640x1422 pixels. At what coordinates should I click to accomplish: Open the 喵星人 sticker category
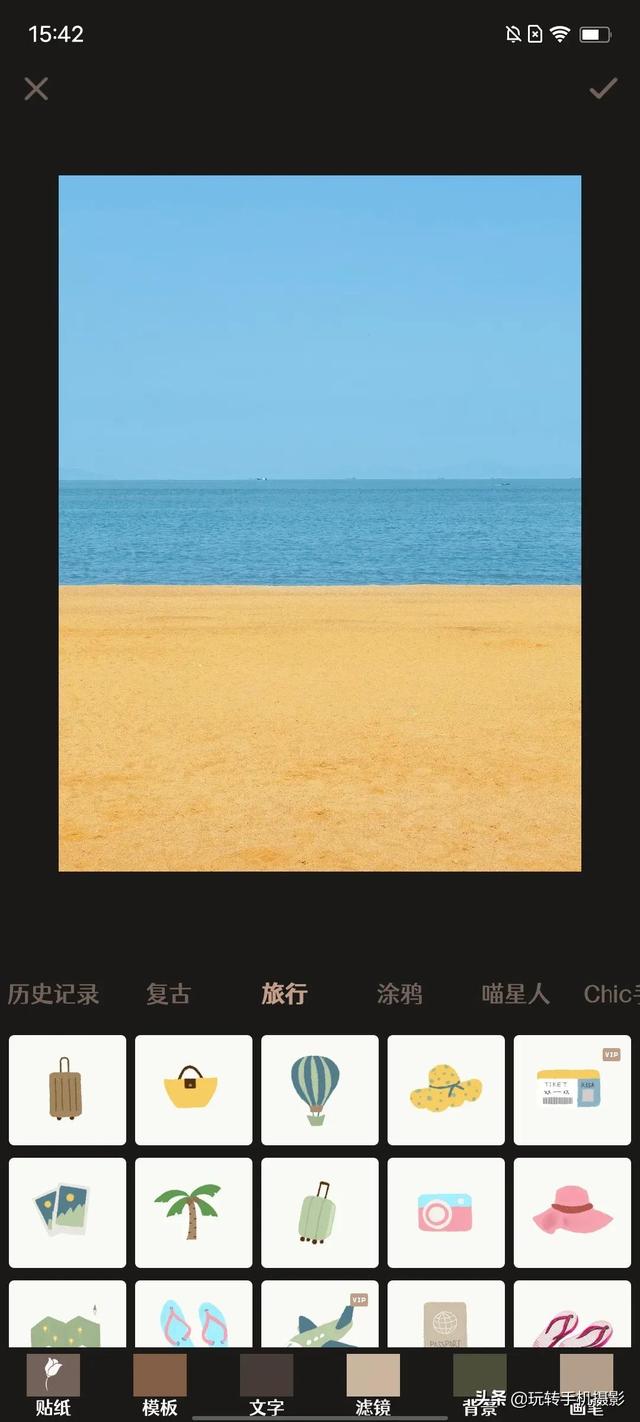click(x=516, y=994)
